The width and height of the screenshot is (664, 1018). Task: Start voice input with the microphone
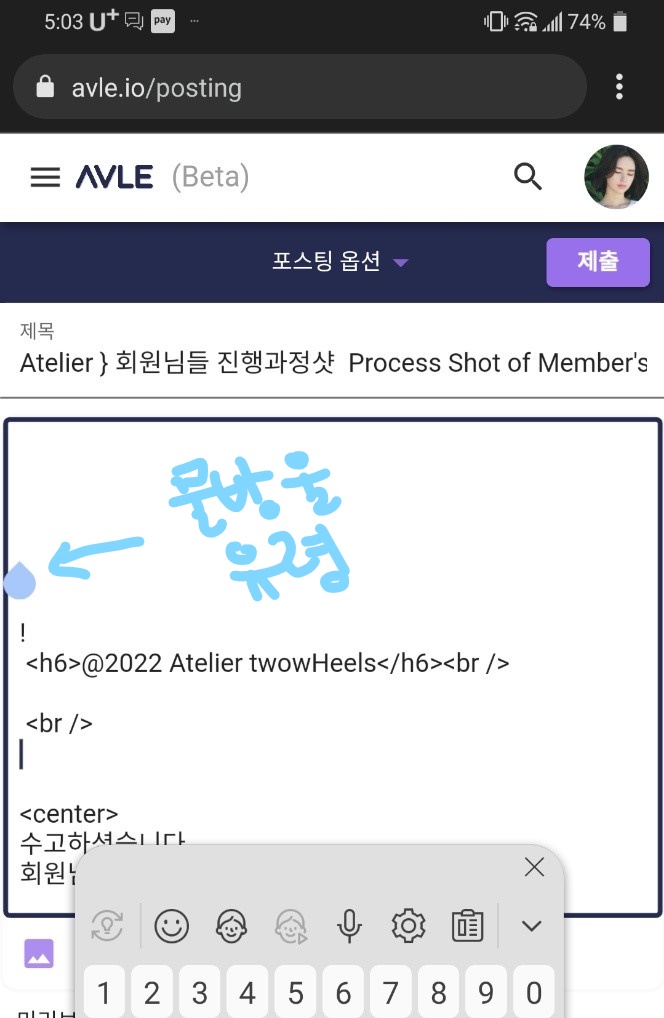tap(349, 926)
